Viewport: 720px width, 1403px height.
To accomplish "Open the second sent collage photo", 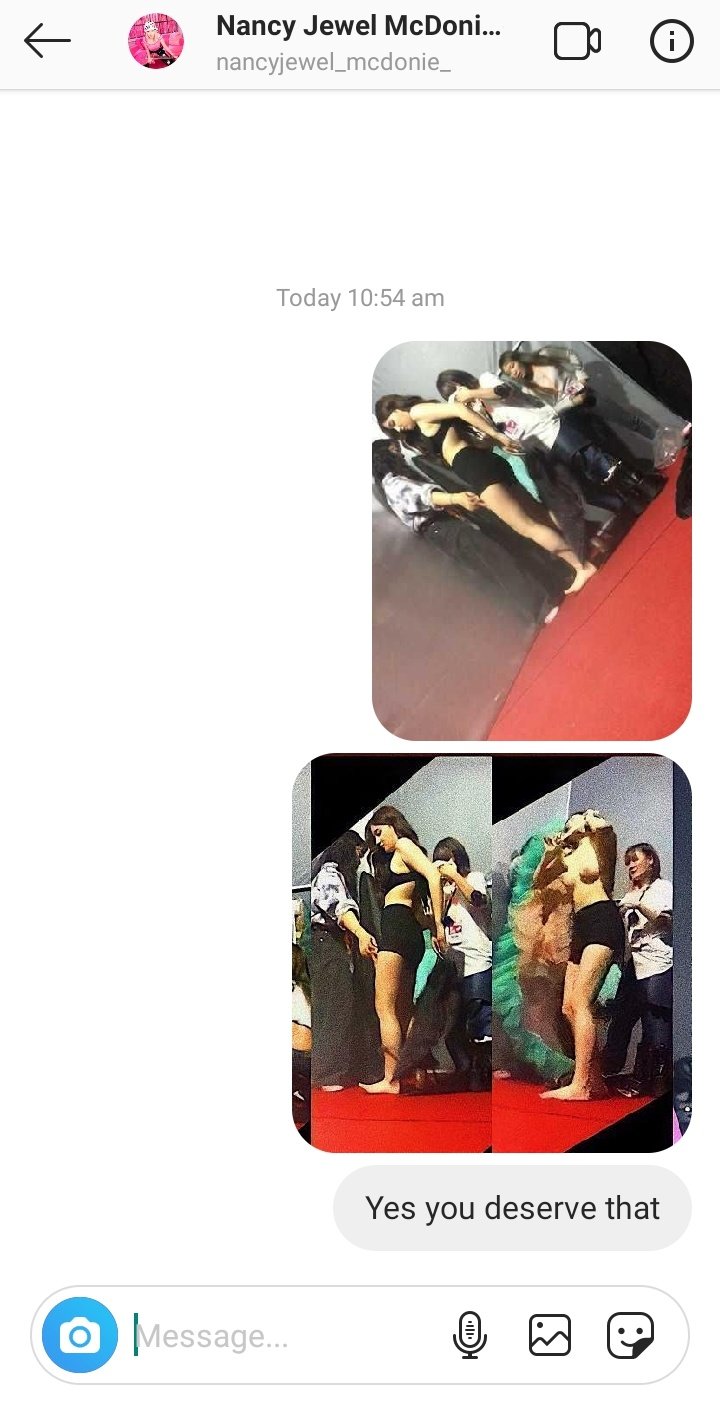I will 492,953.
